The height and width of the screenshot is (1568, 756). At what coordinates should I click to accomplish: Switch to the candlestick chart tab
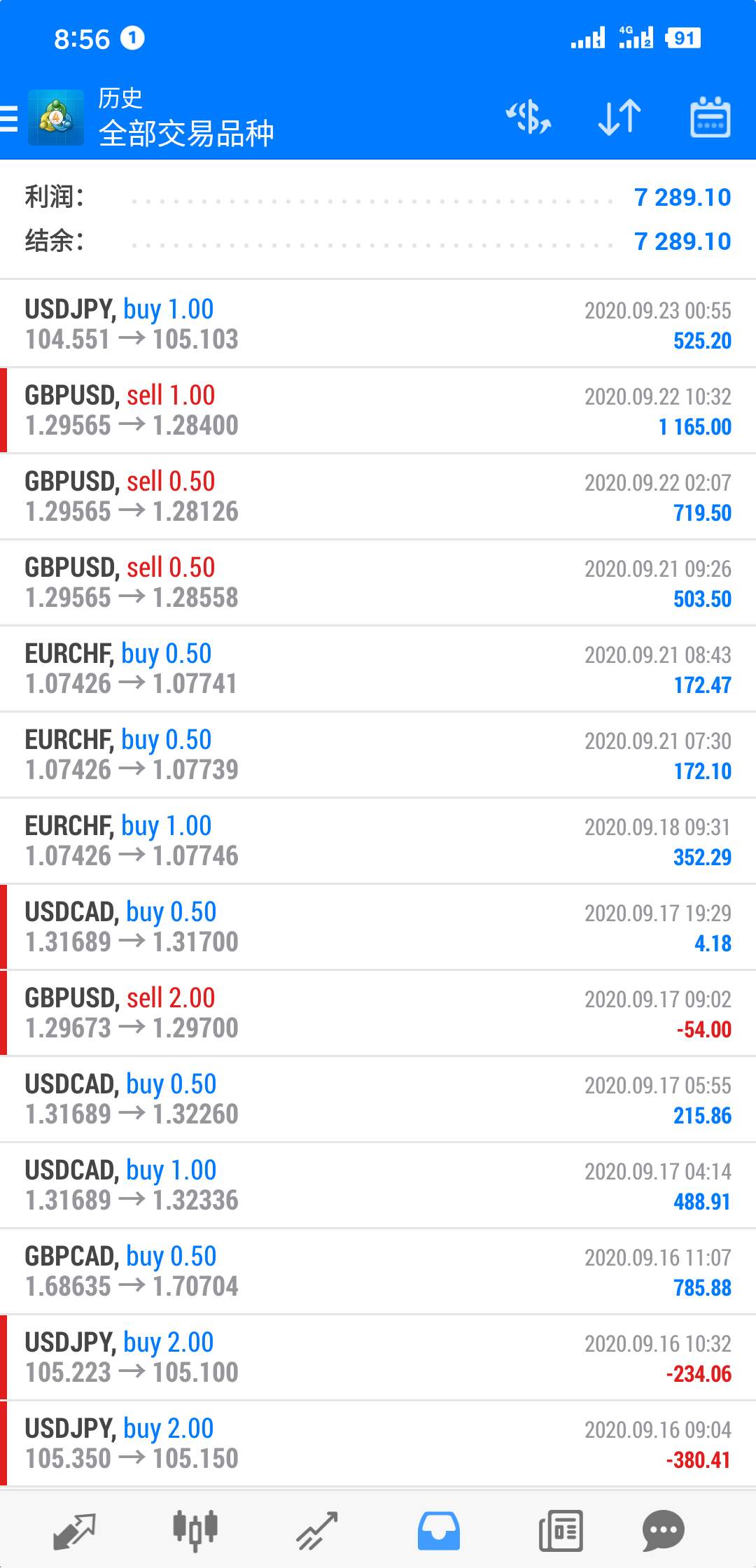point(195,1531)
